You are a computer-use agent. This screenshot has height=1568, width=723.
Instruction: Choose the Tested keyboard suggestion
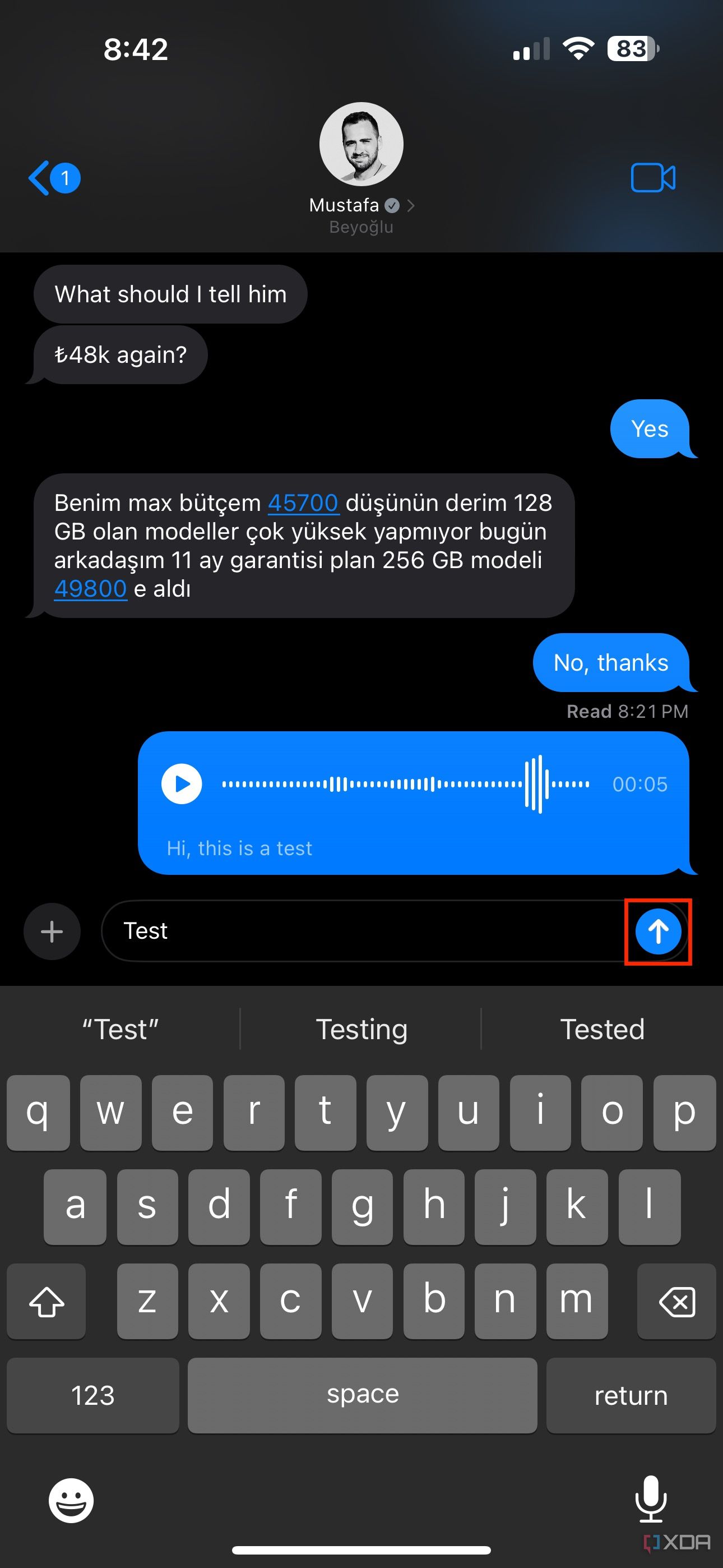[602, 1029]
